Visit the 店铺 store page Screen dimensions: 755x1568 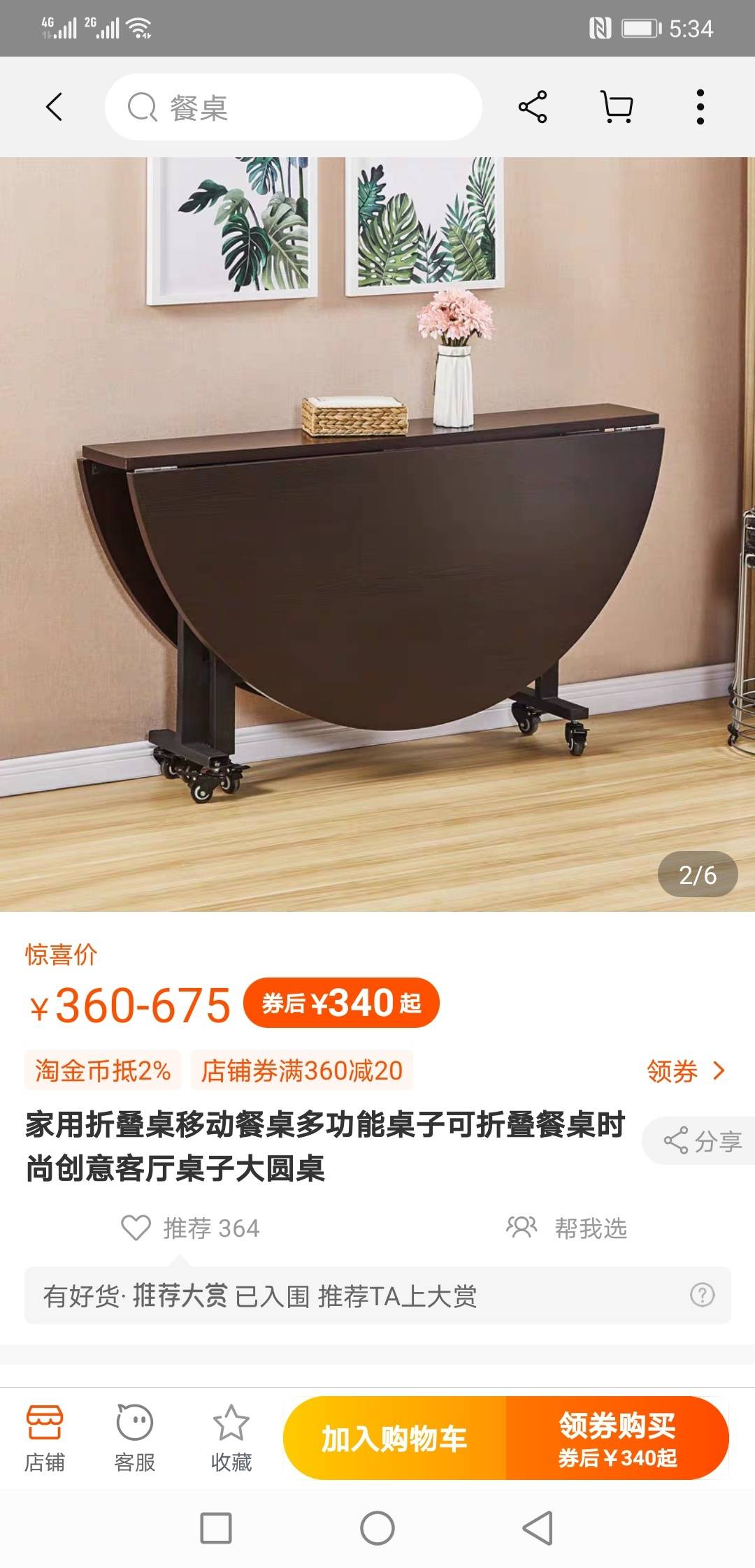pos(45,1438)
